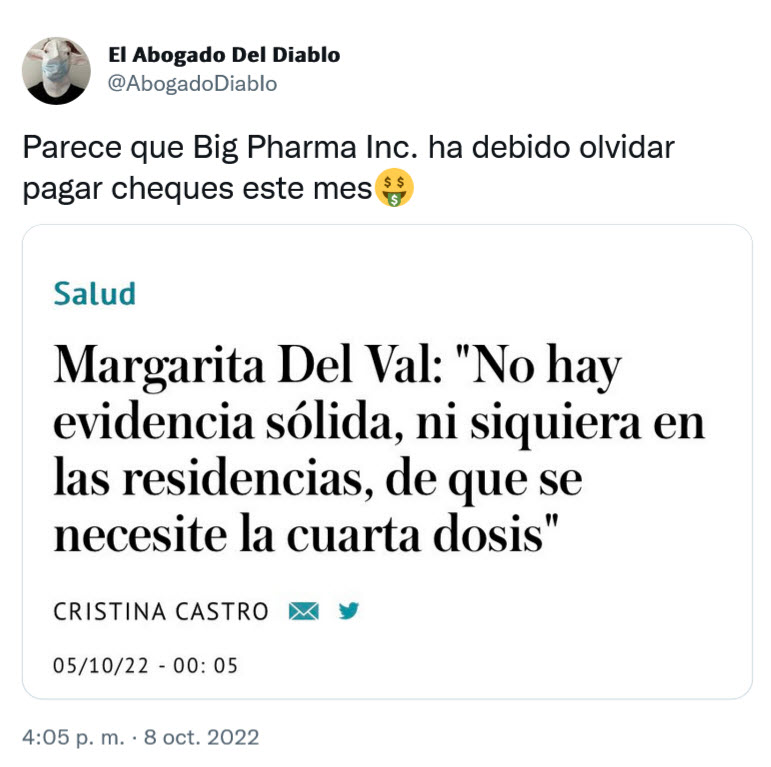Screen dimensions: 771x767
Task: Open El Abogado Del Diablo's profile picture
Action: (58, 70)
